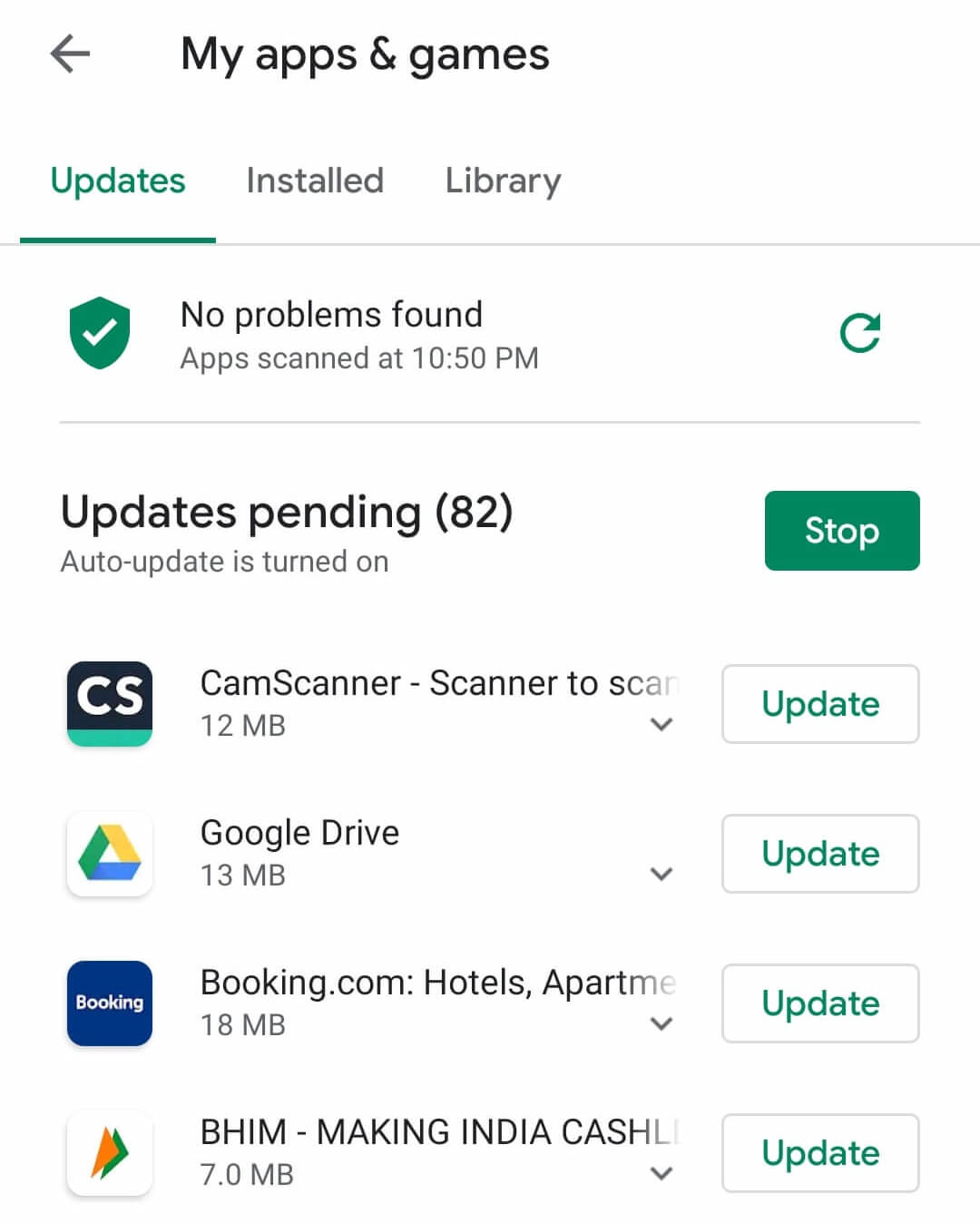Expand BHIM update details
This screenshot has height=1223, width=980.
661,1173
